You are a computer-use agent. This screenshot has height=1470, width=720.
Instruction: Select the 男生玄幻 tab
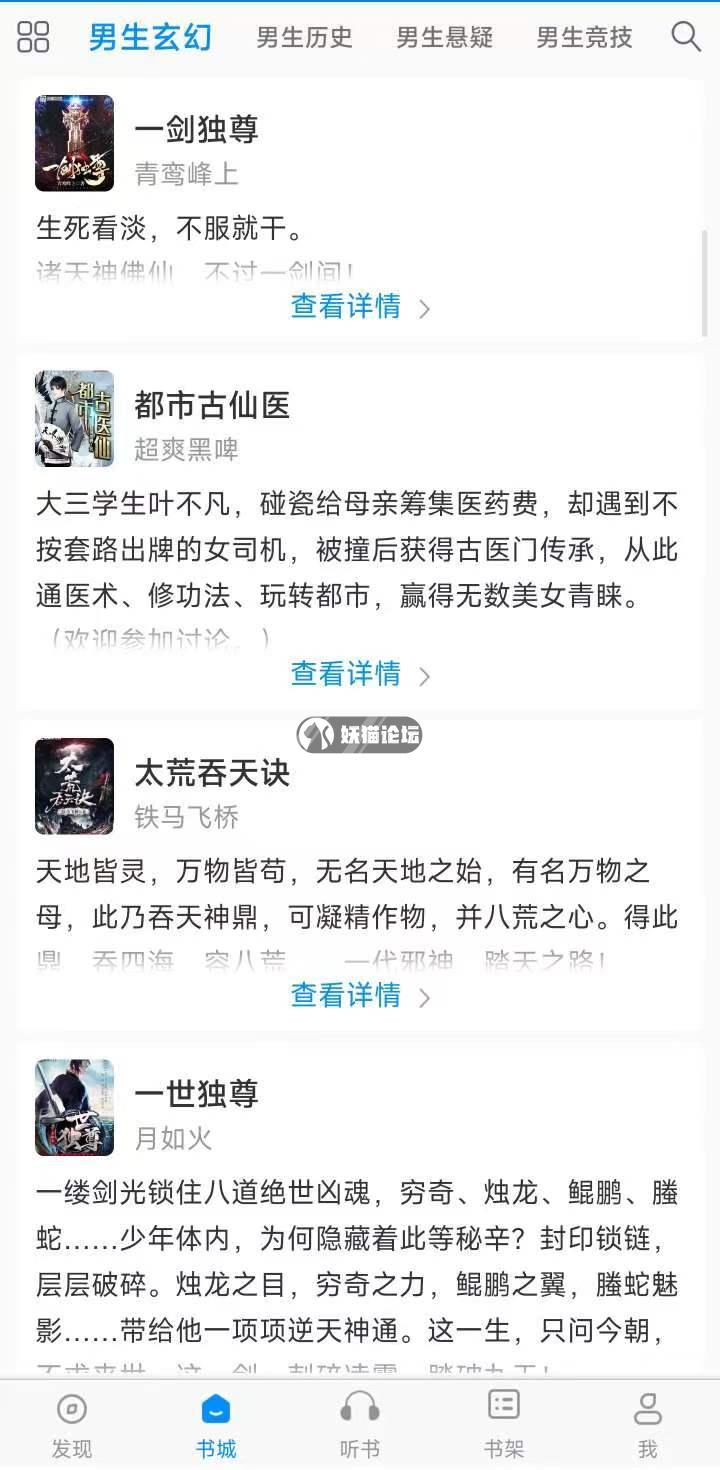pyautogui.click(x=150, y=38)
